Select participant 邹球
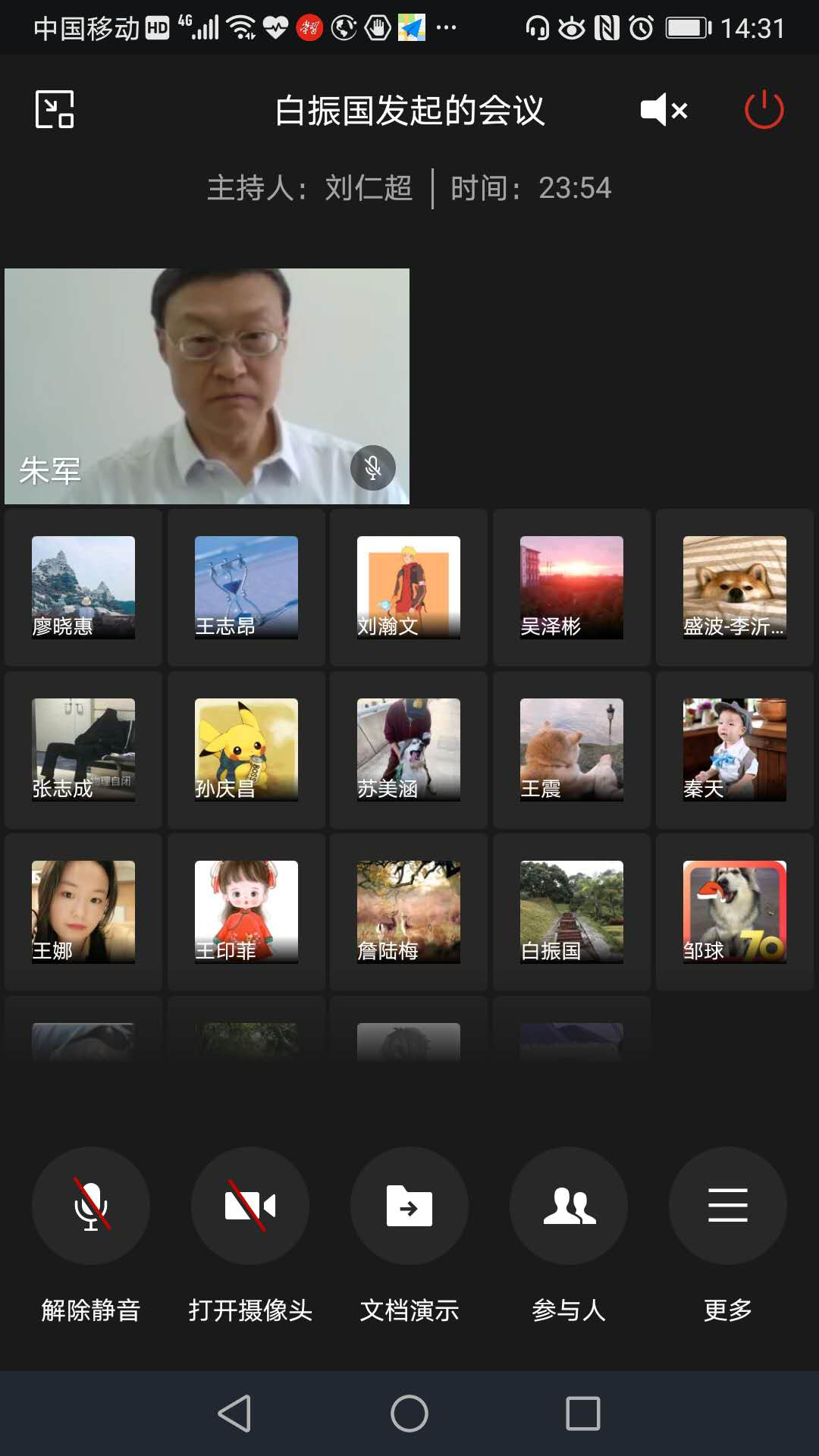The width and height of the screenshot is (819, 1456). coord(734,912)
